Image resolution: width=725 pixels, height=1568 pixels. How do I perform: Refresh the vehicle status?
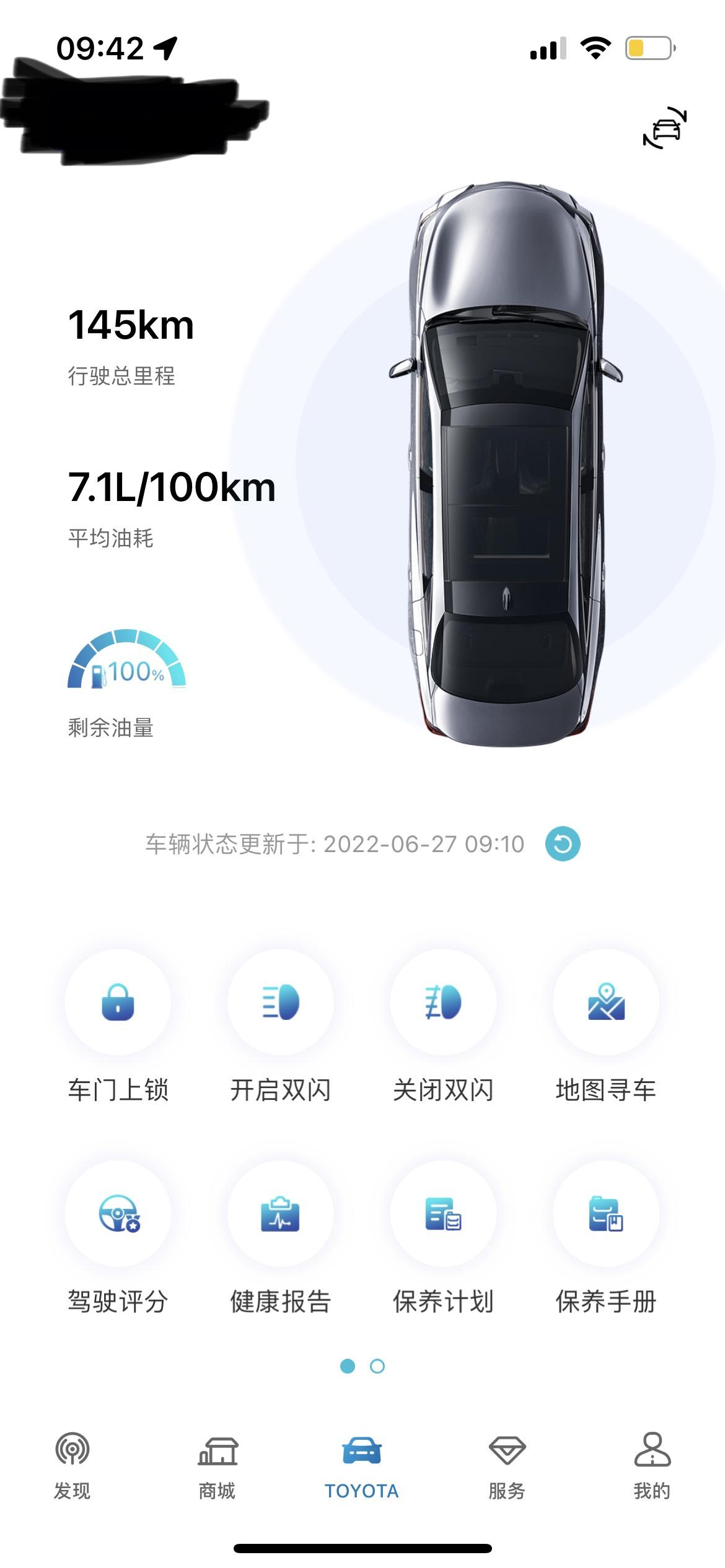[563, 844]
